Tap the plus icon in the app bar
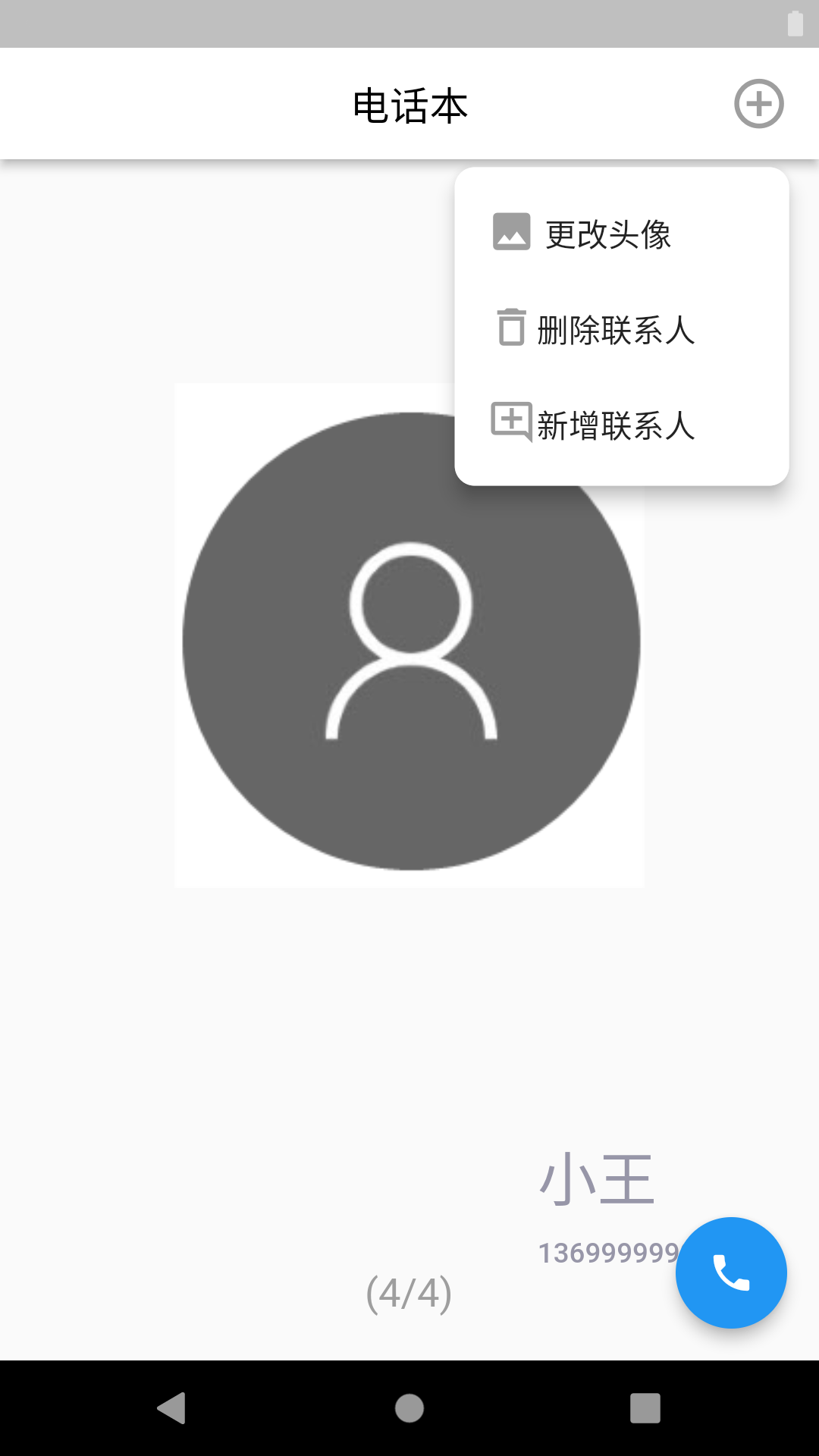Image resolution: width=819 pixels, height=1456 pixels. click(758, 104)
